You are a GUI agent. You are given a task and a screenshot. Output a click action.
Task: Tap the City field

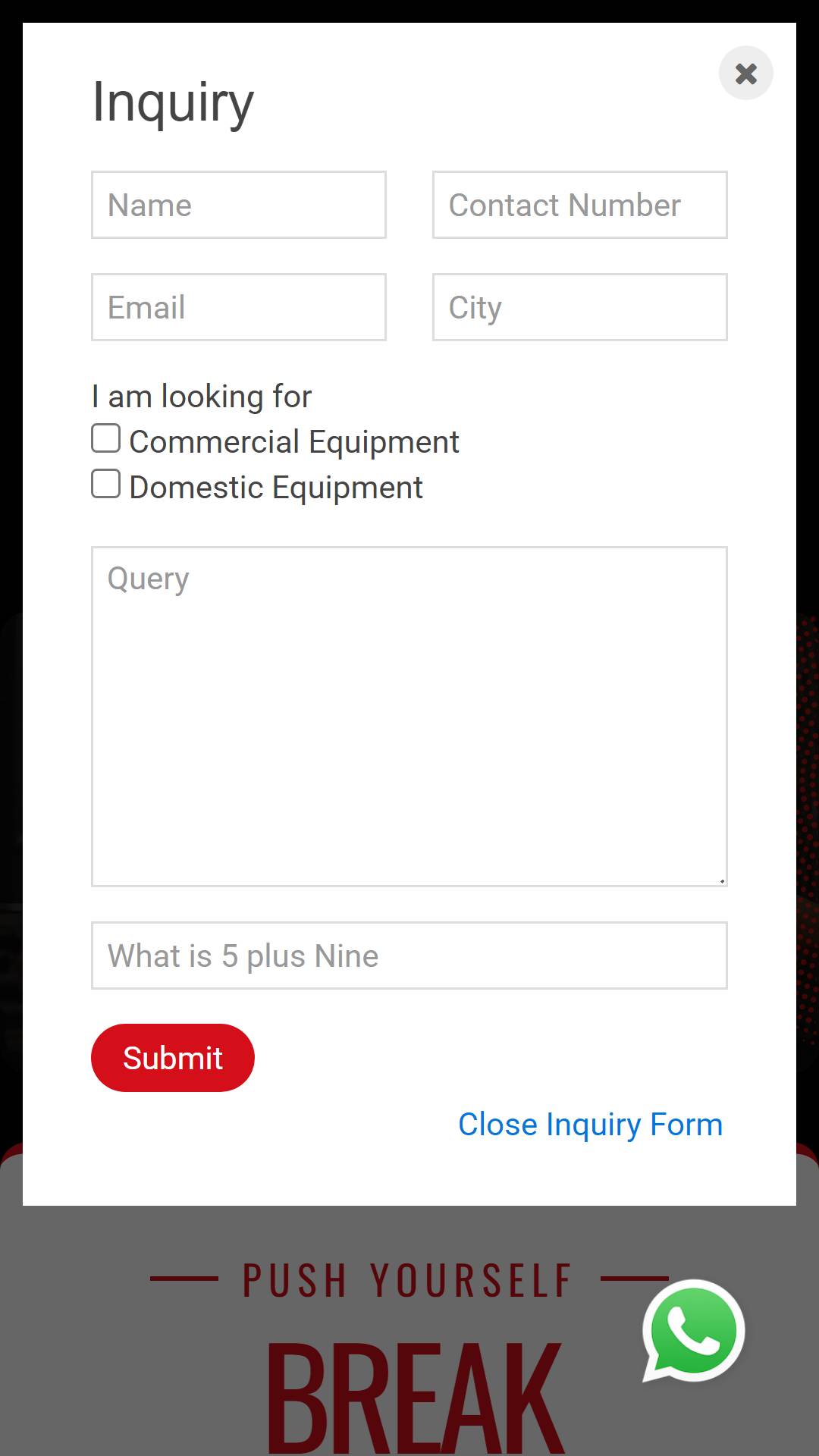(x=580, y=307)
